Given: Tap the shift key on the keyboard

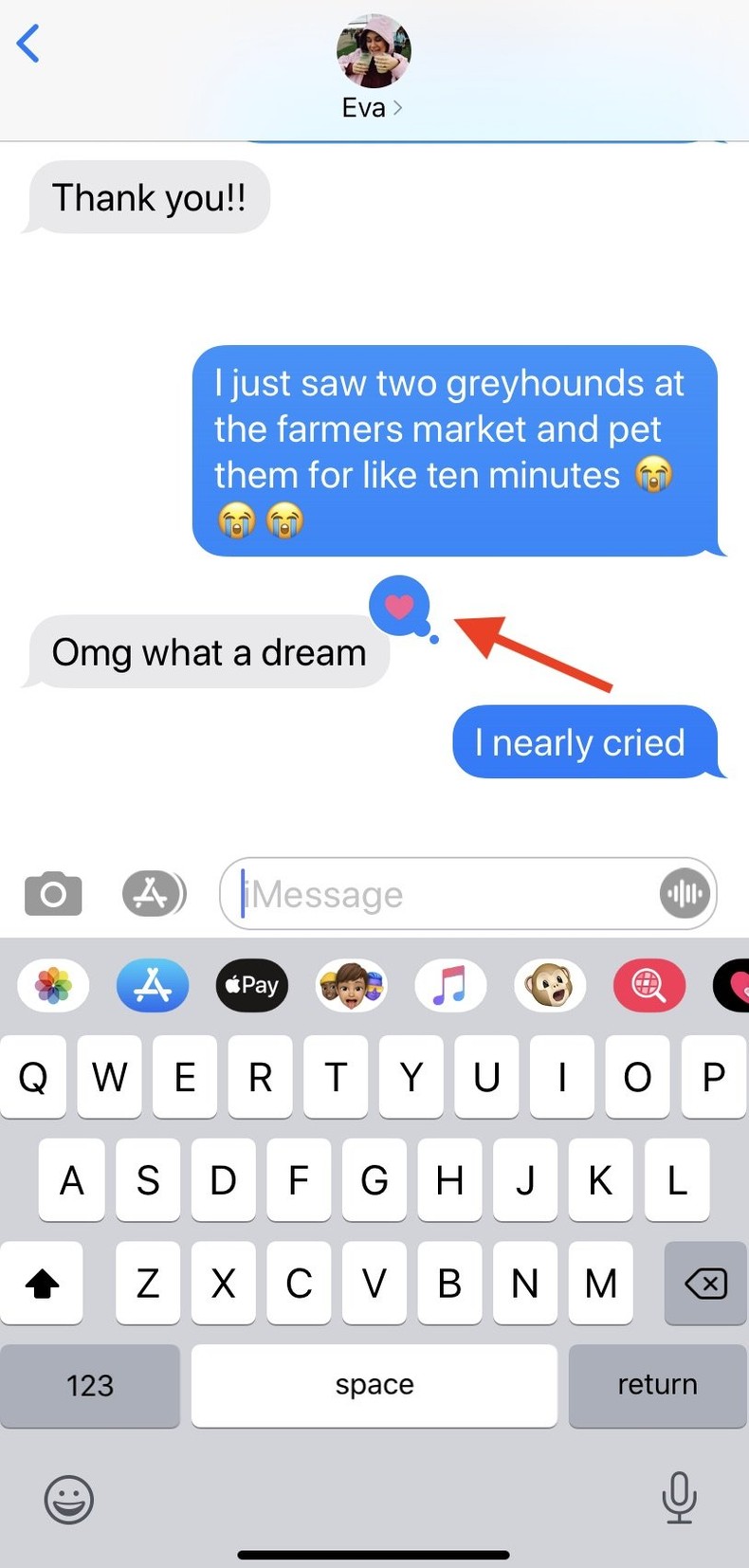Looking at the screenshot, I should tap(43, 1284).
